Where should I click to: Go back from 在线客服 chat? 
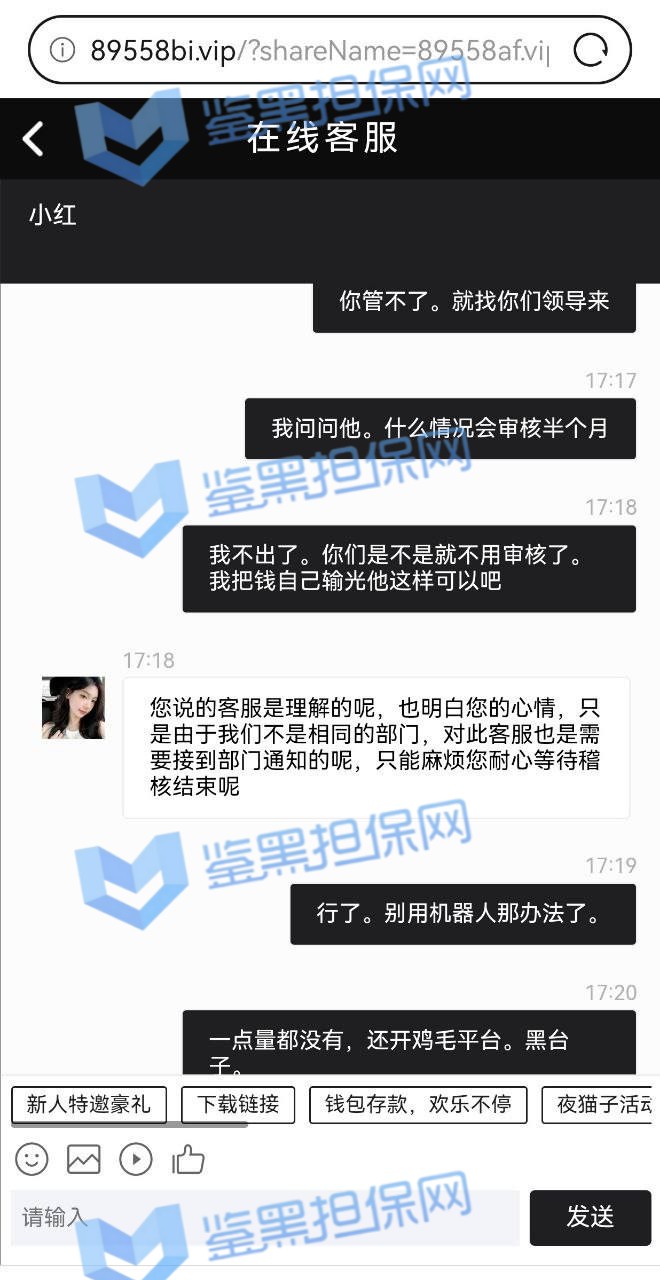point(34,139)
